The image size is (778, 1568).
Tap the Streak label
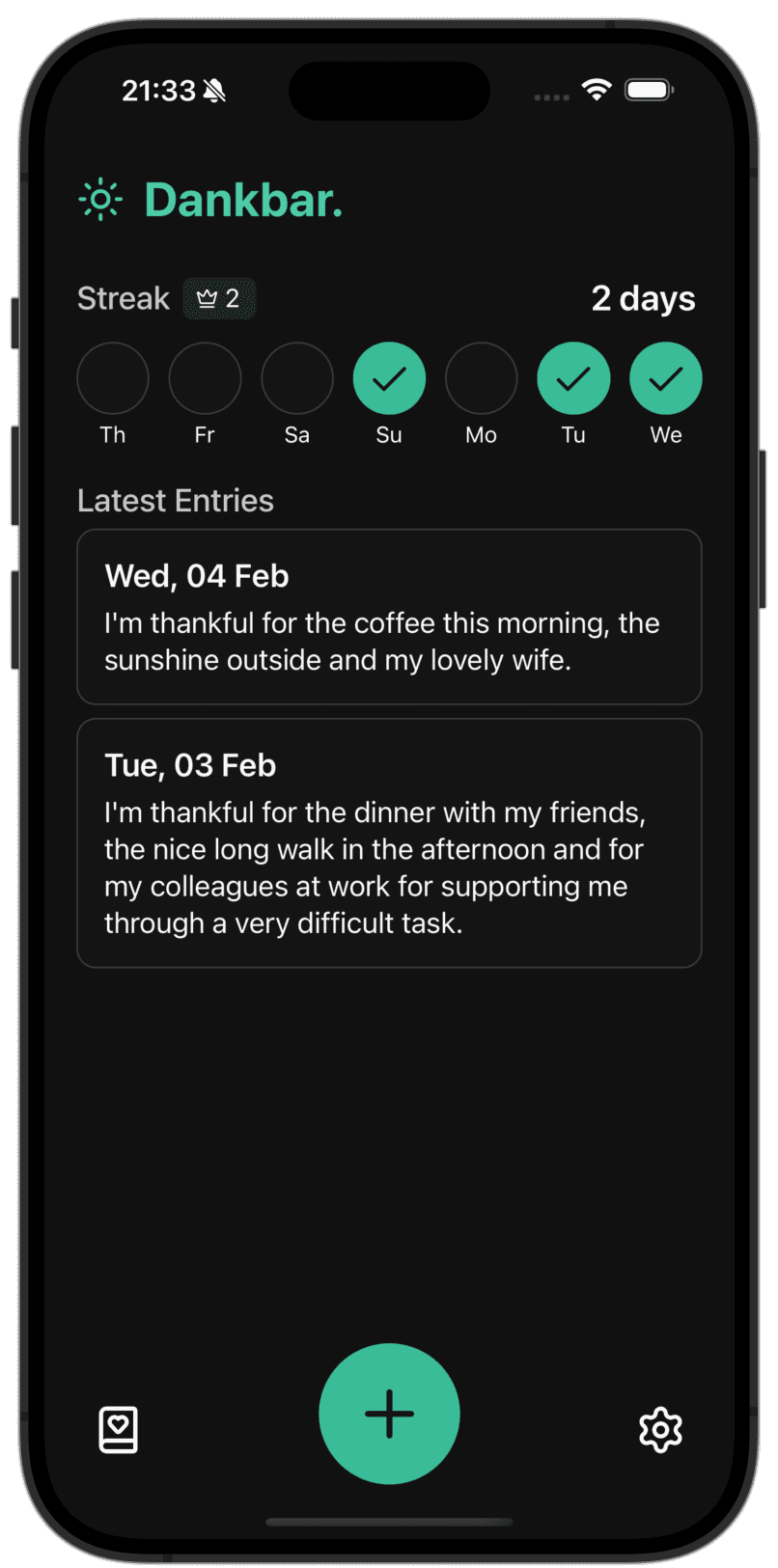(123, 298)
